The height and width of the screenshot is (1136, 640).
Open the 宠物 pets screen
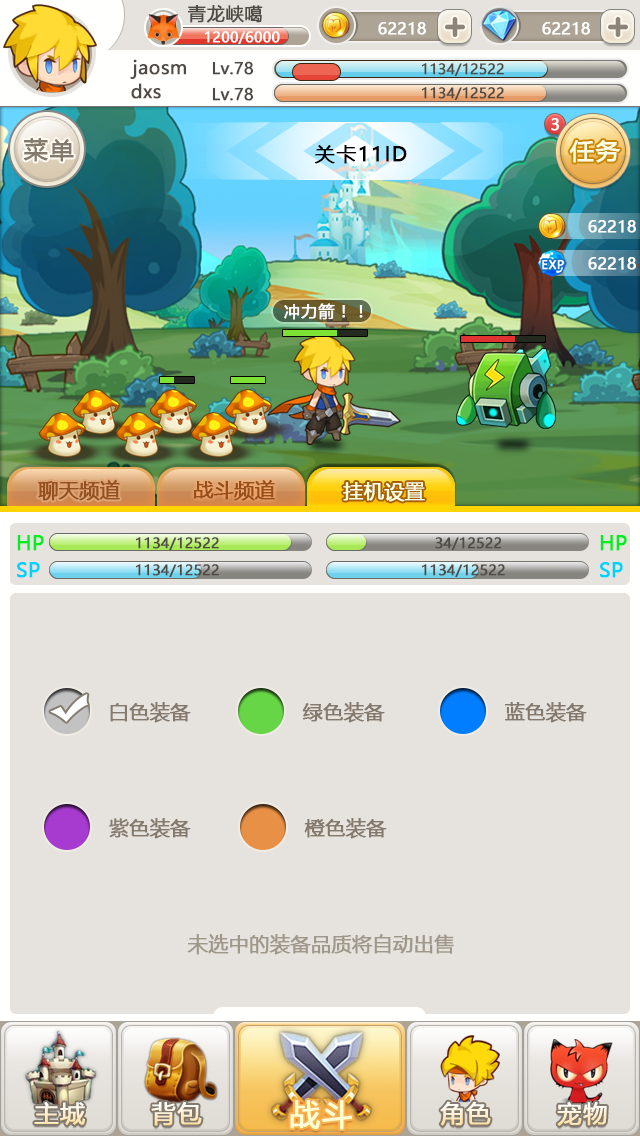coord(581,1079)
